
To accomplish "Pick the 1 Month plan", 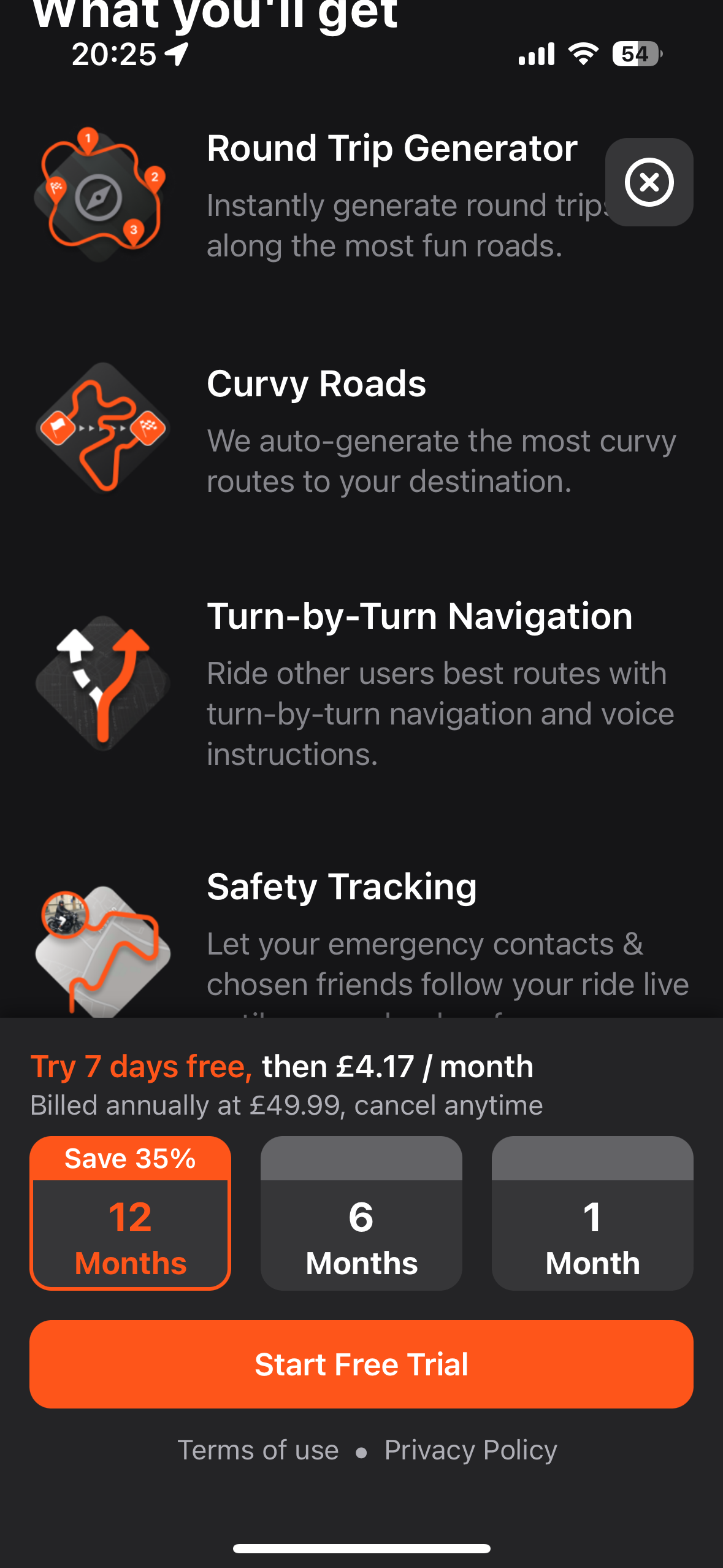I will click(592, 1213).
